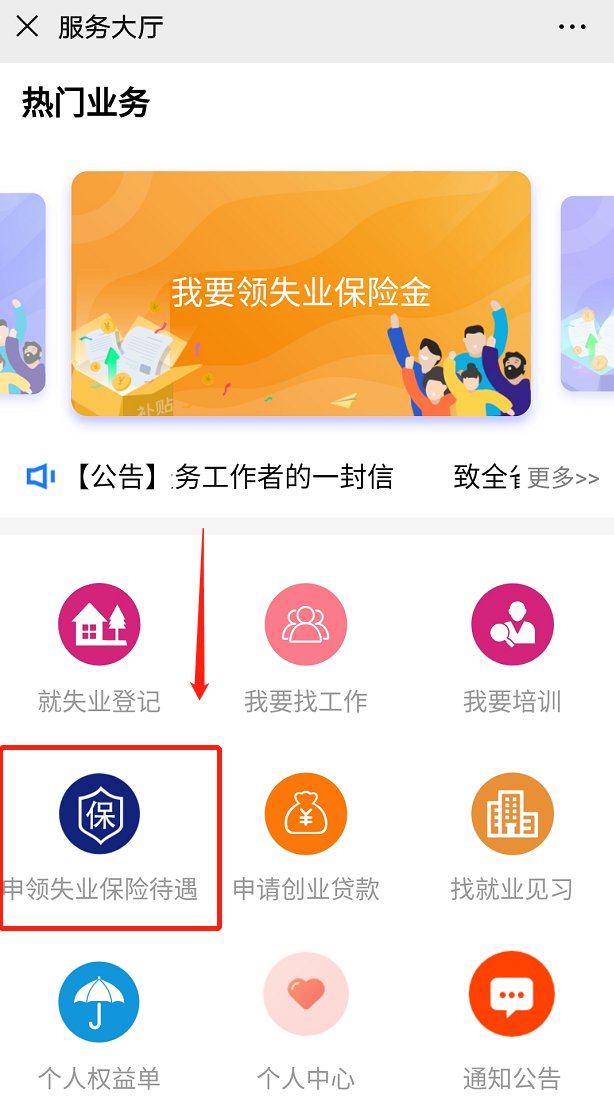Open the 我要领失业保险金 banner
Image resolution: width=614 pixels, height=1112 pixels.
point(300,293)
